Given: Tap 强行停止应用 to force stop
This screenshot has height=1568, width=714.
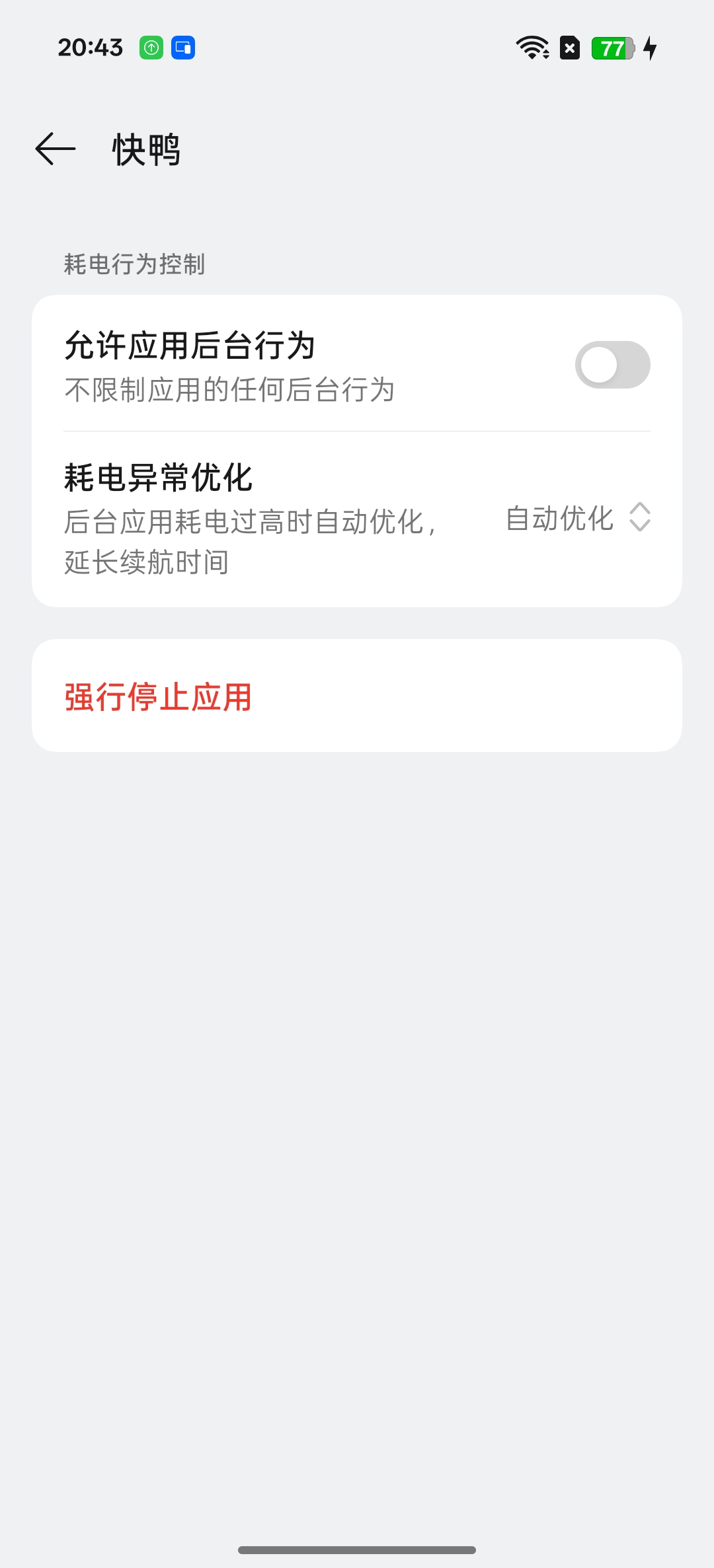Looking at the screenshot, I should tap(159, 696).
